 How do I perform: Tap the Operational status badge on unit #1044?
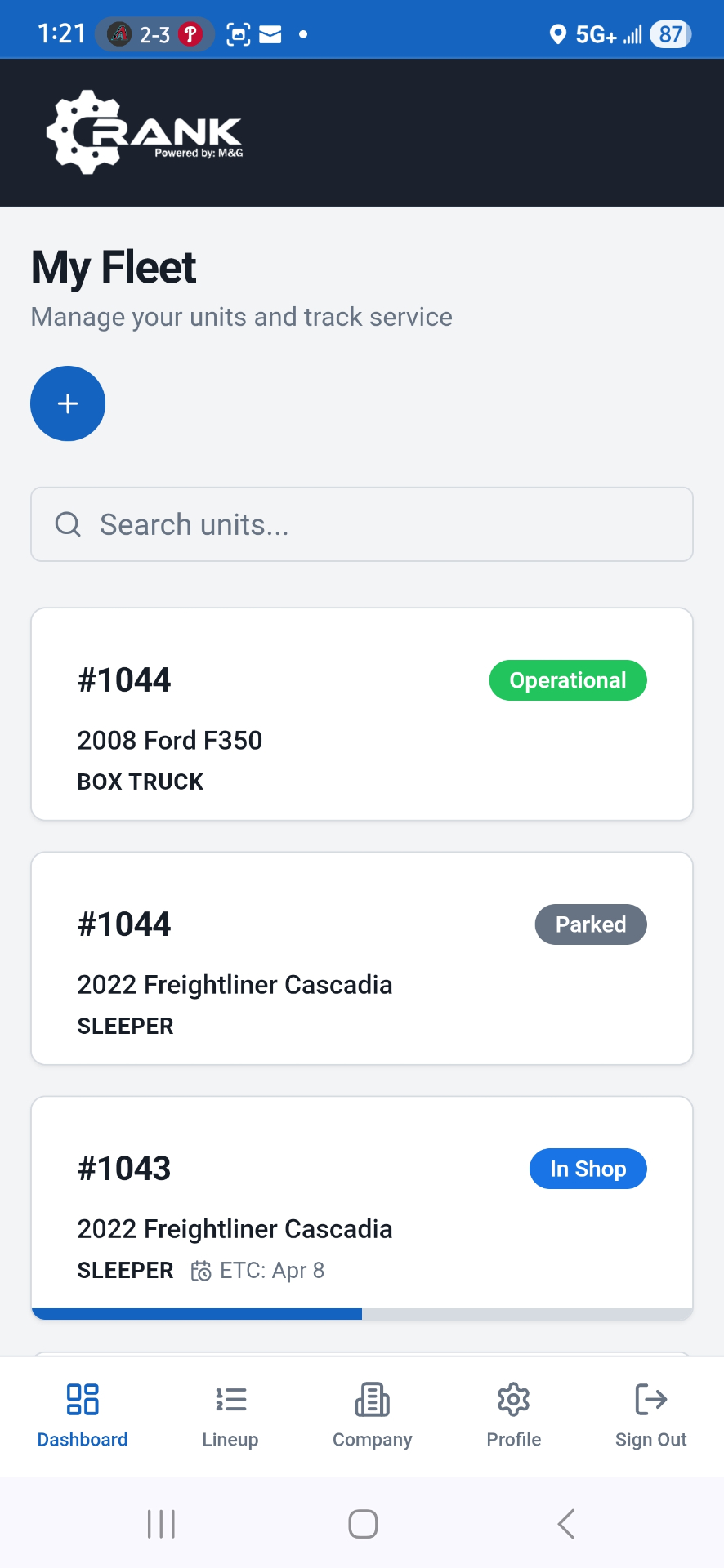pyautogui.click(x=567, y=679)
